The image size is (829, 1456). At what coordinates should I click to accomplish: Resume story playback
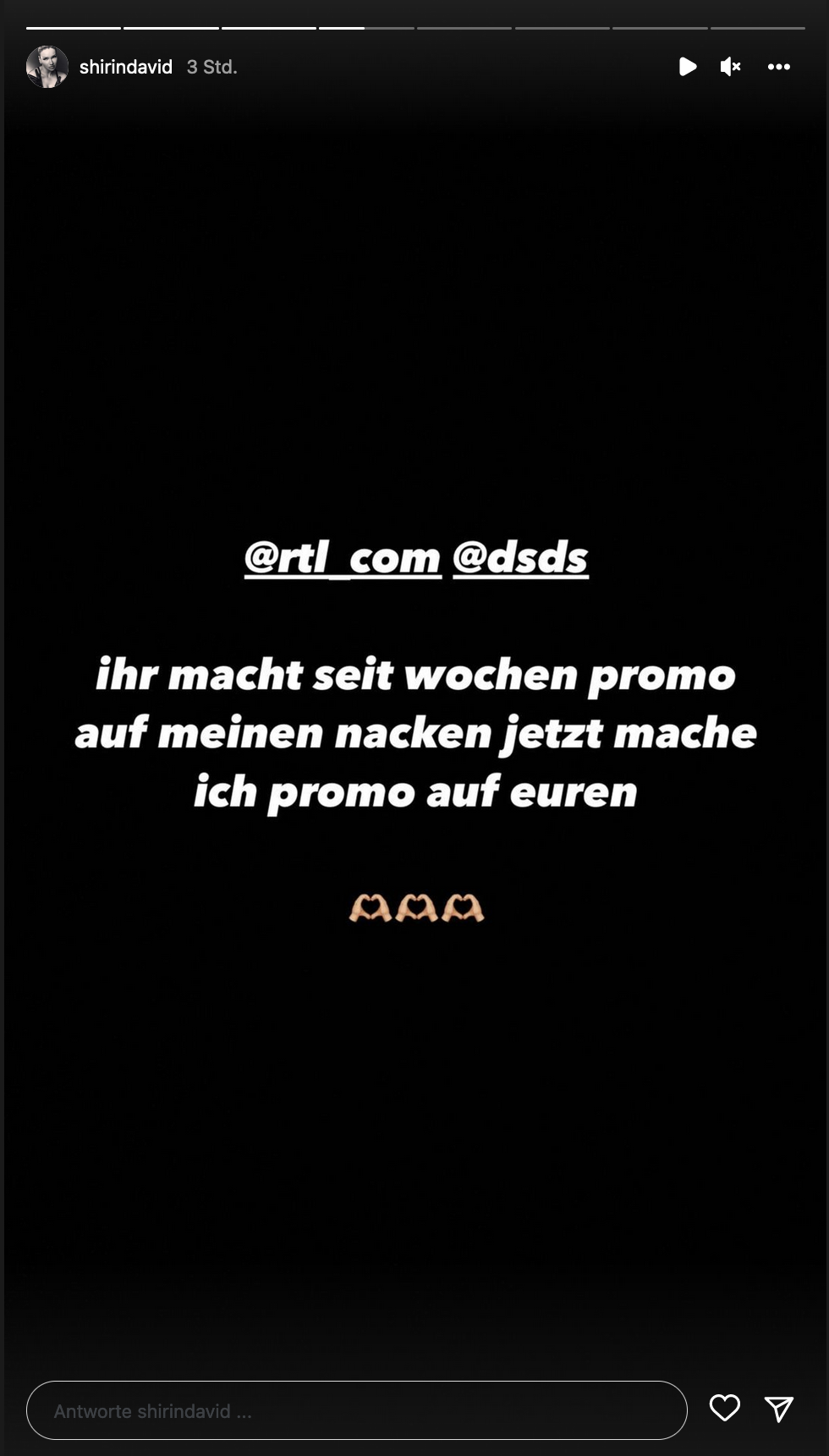pyautogui.click(x=688, y=67)
